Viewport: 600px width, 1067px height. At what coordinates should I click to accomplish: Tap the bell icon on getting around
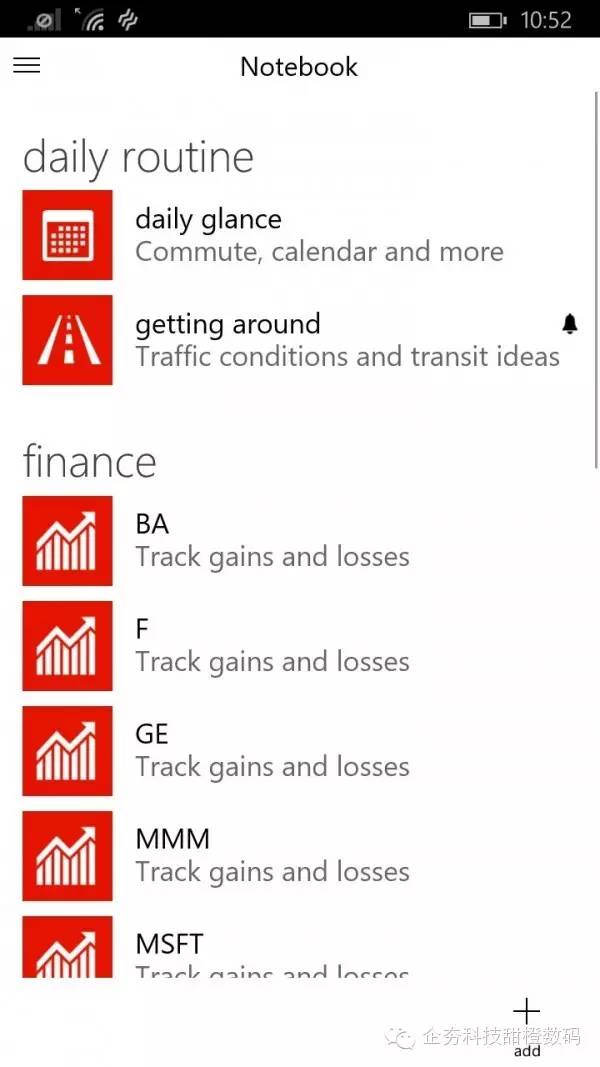click(570, 325)
